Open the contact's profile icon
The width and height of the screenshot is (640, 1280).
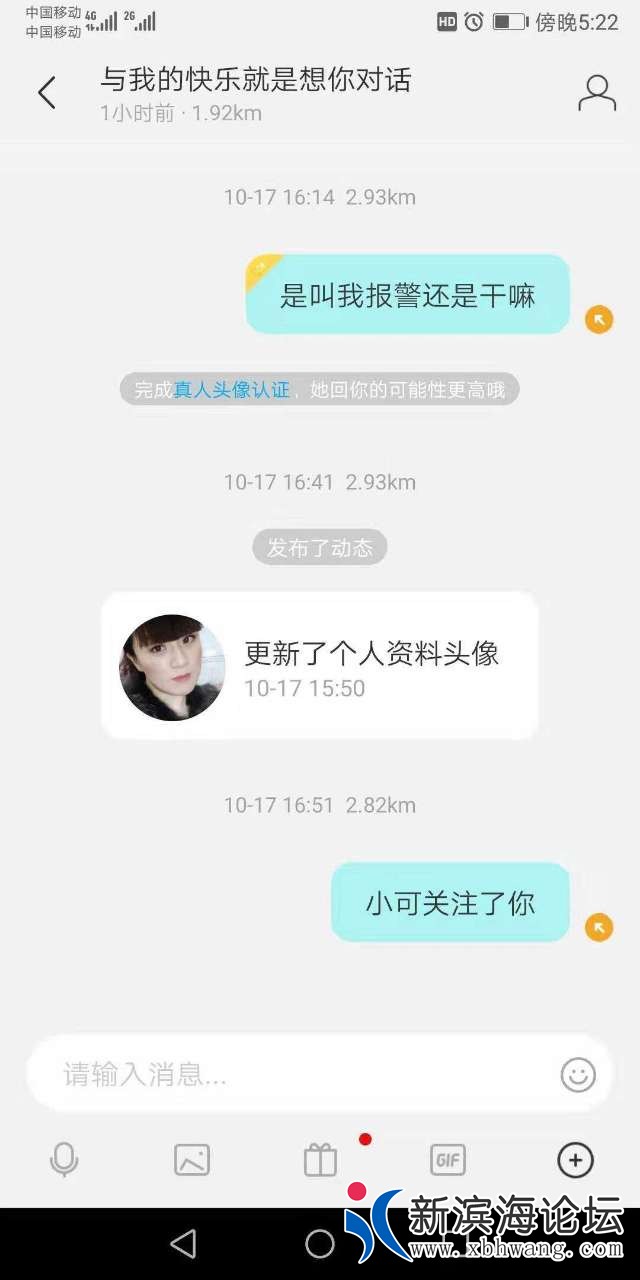pos(597,93)
